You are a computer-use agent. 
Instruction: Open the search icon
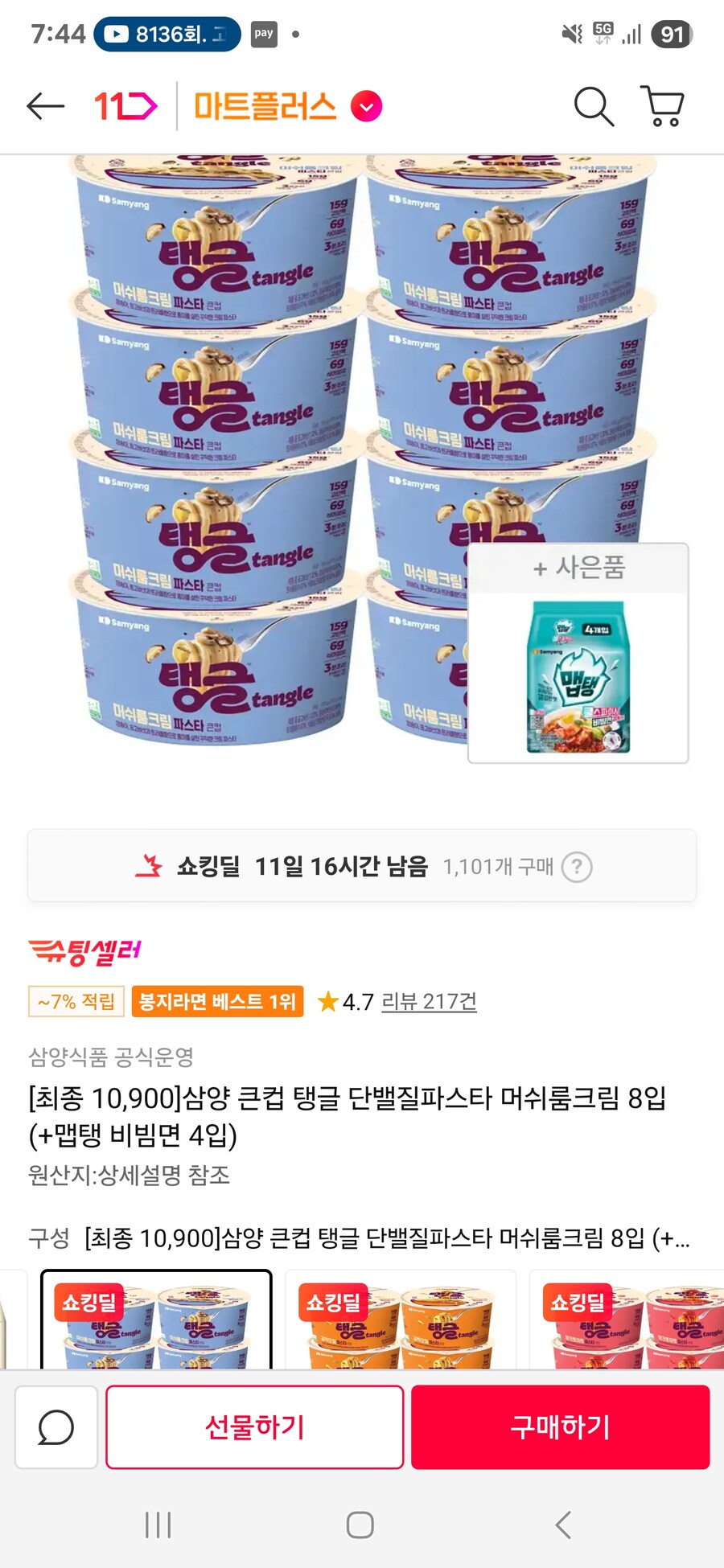(x=594, y=105)
